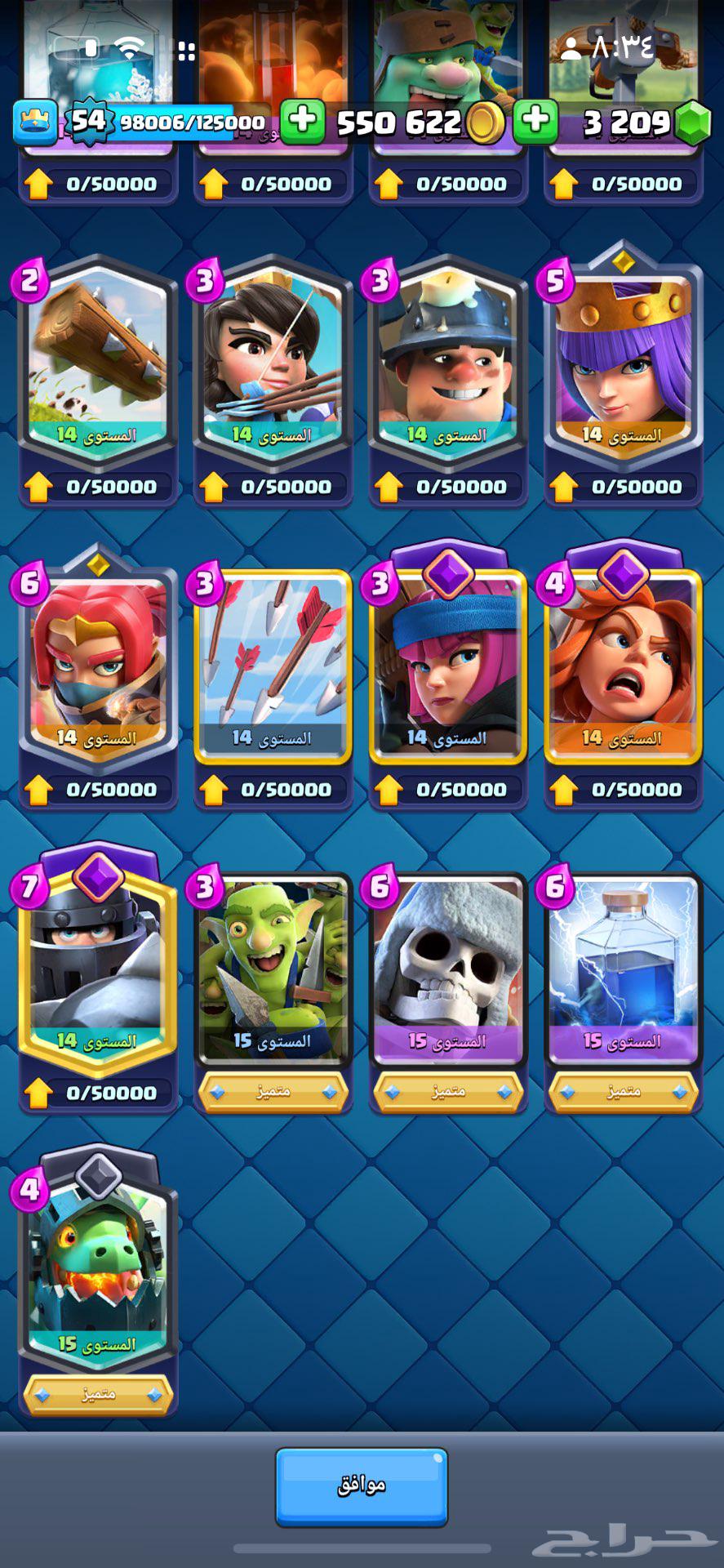Add more gold with the plus button
The width and height of the screenshot is (724, 1568).
pos(303,122)
